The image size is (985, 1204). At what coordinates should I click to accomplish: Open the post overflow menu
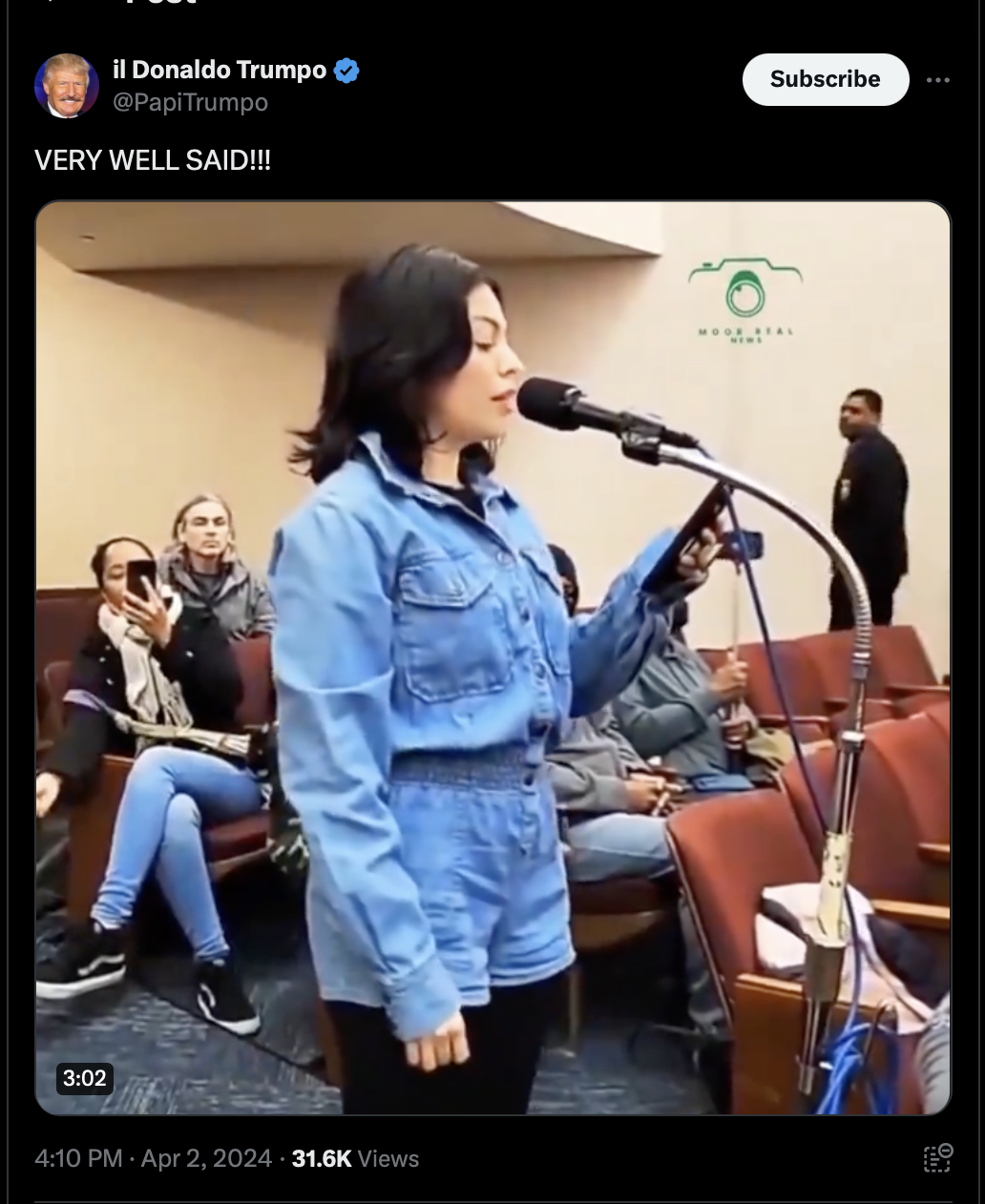(937, 79)
